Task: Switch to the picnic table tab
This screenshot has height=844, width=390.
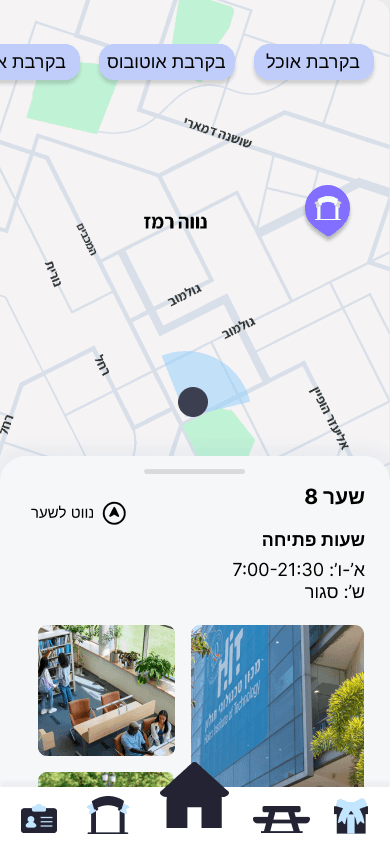Action: coord(281,819)
